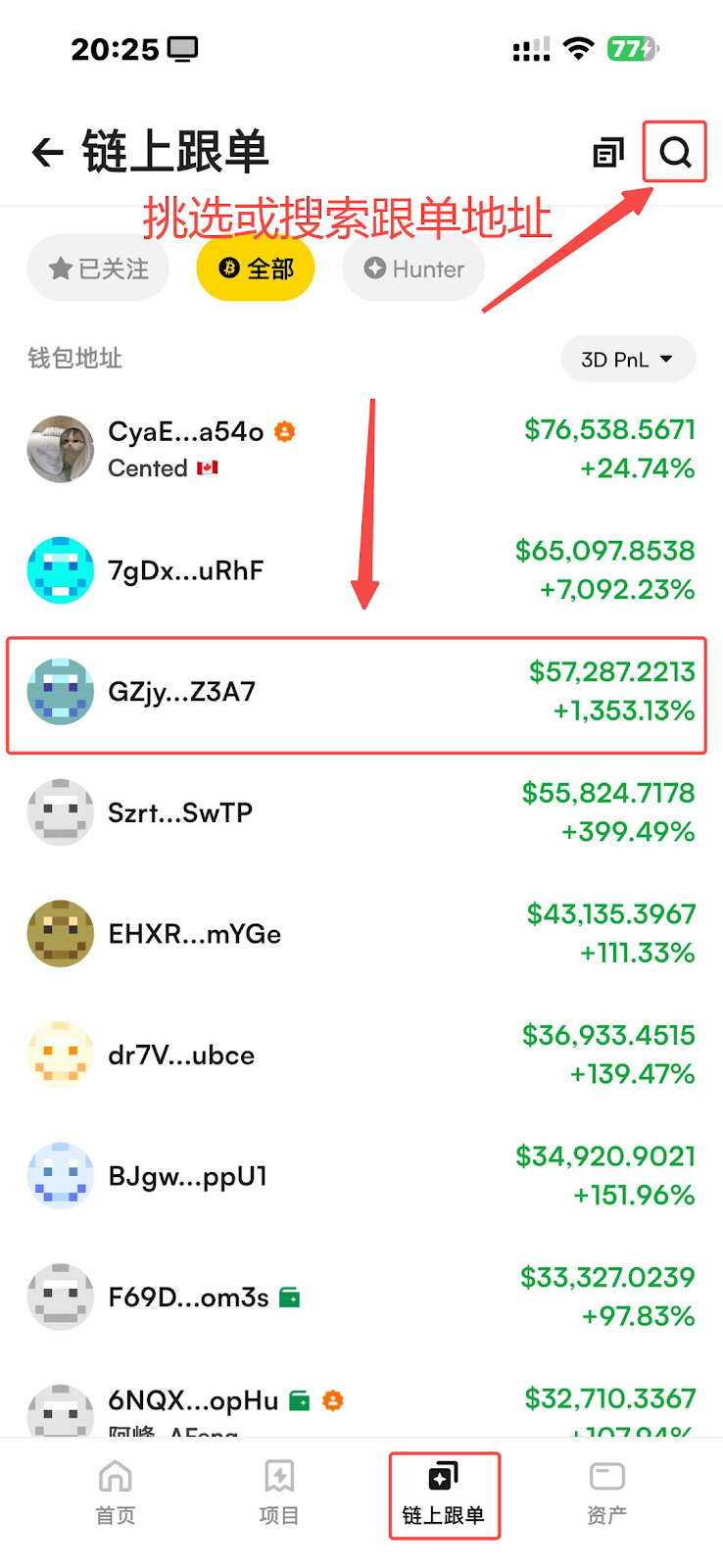Expand the 3D PnL dropdown

(x=627, y=360)
